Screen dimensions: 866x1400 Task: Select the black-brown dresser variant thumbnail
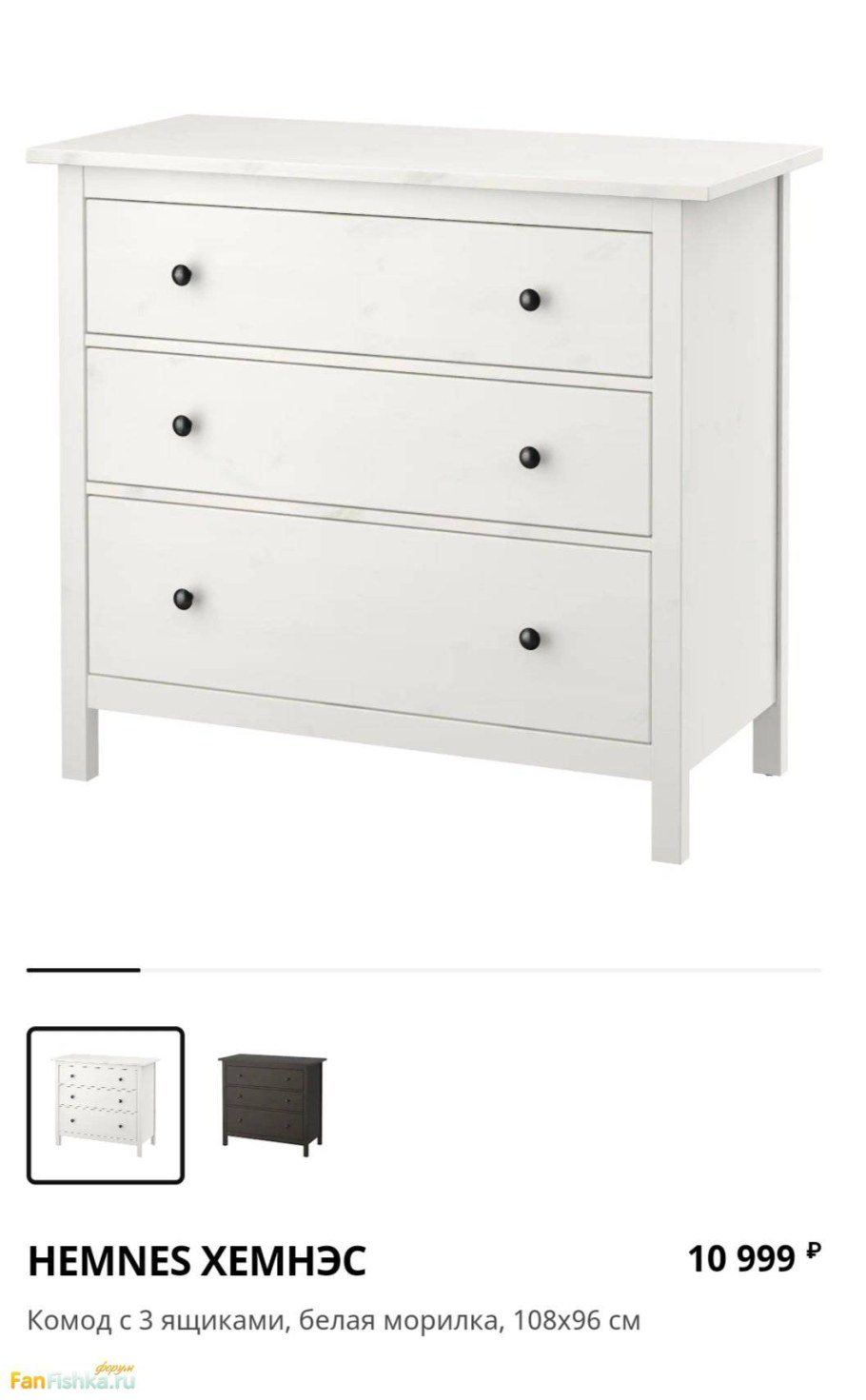[271, 1103]
